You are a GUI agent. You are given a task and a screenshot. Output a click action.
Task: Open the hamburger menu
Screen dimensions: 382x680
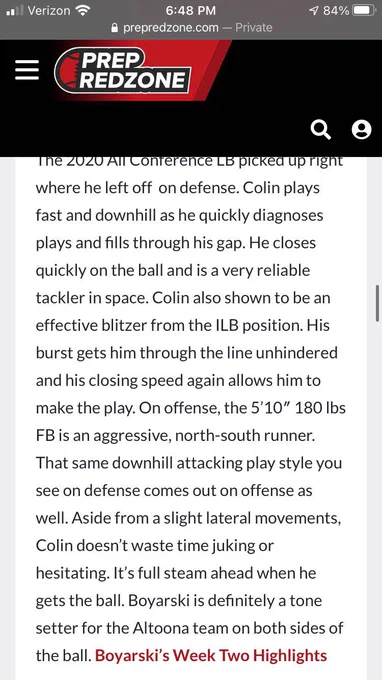(27, 70)
